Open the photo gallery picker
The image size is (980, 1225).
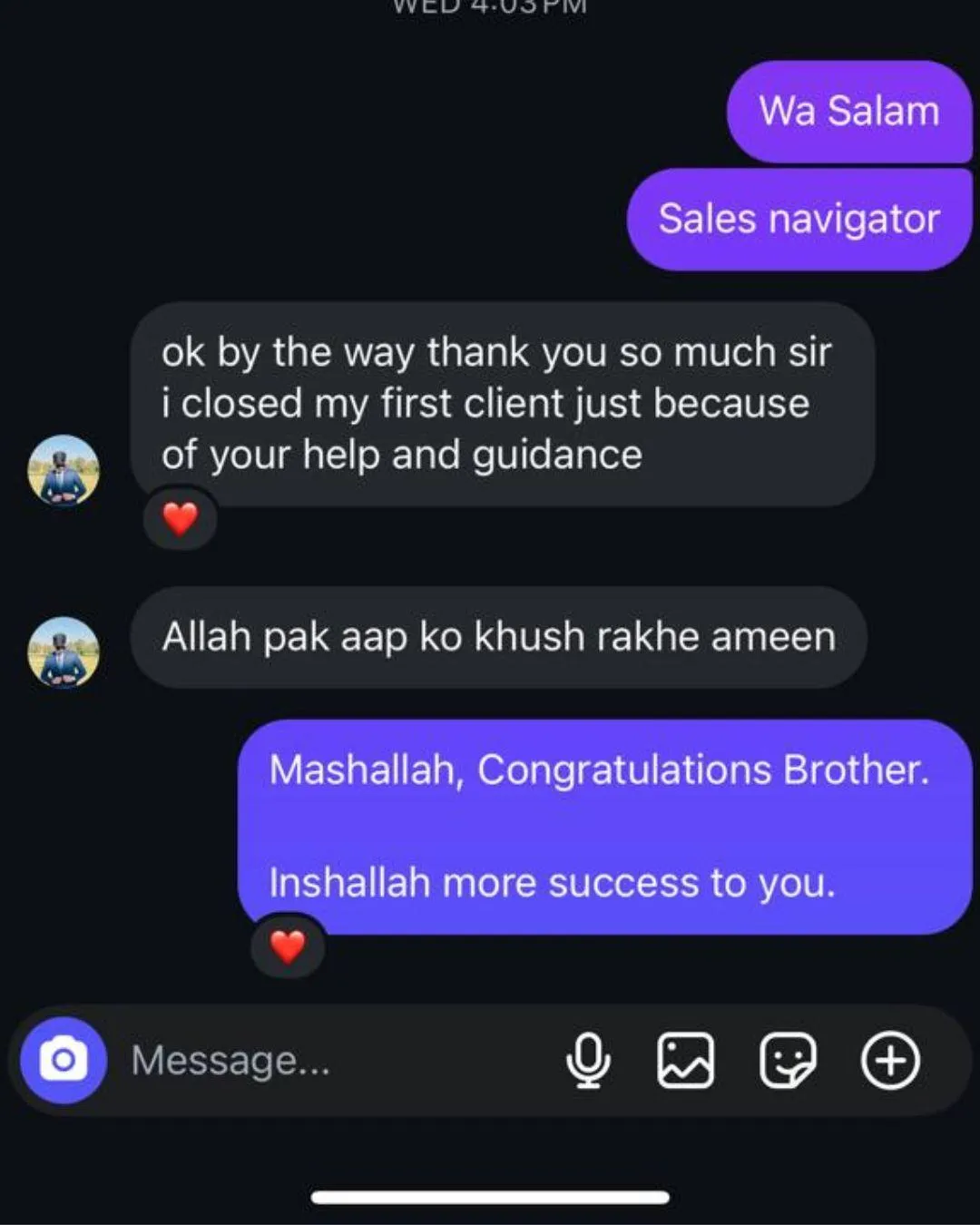click(685, 1060)
